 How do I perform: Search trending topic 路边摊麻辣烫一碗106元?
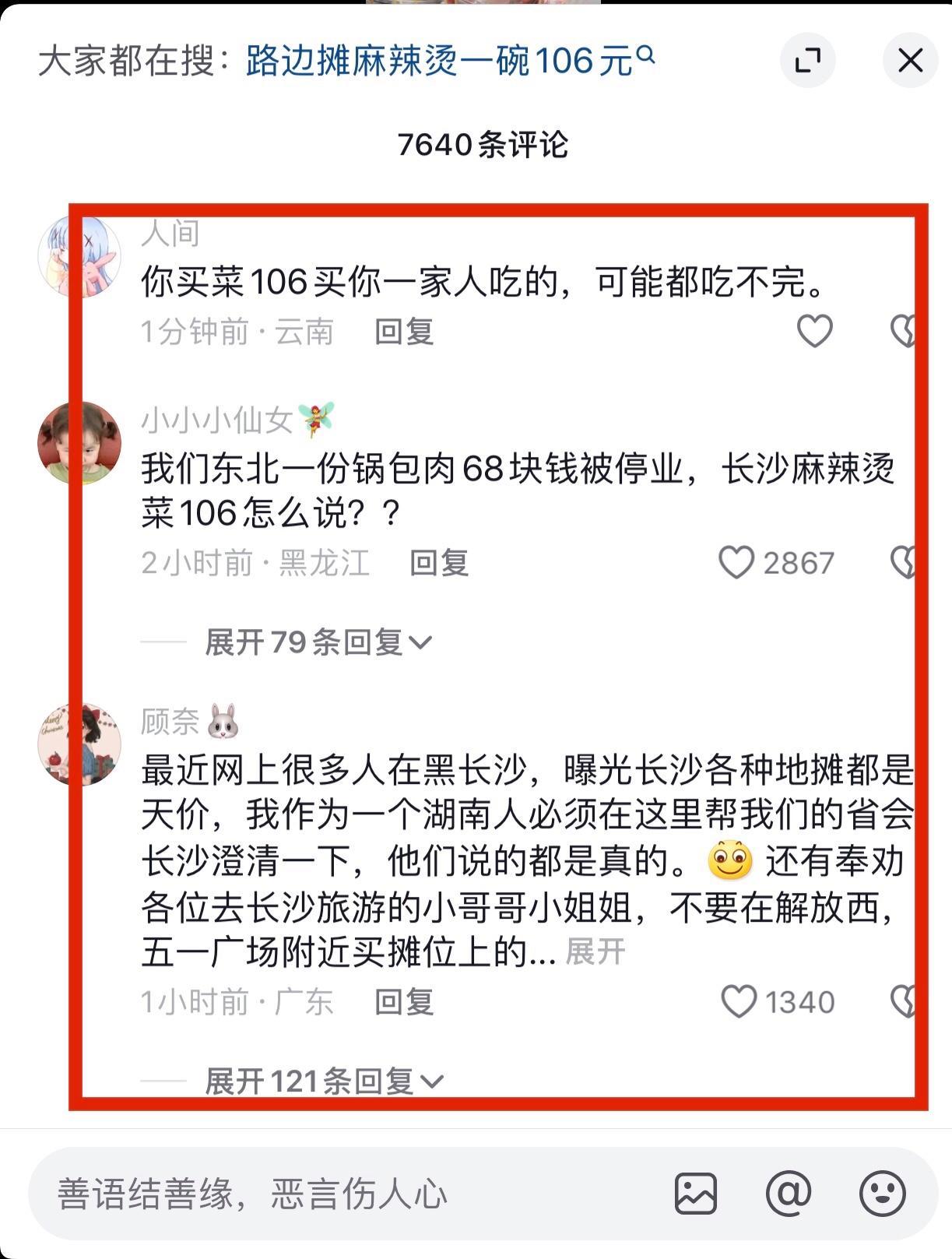point(449,61)
